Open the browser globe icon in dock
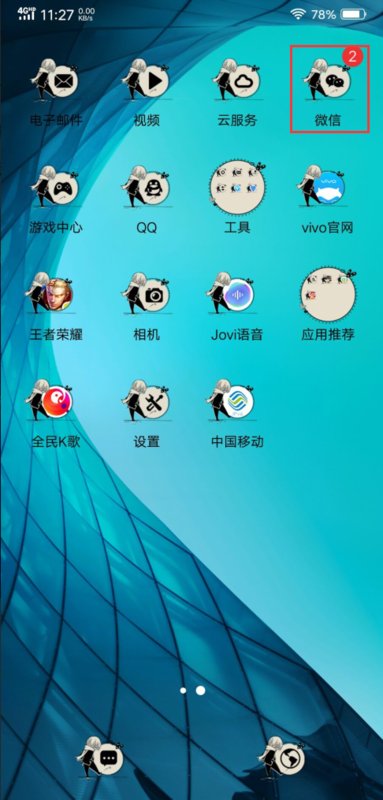The width and height of the screenshot is (383, 800). [282, 758]
